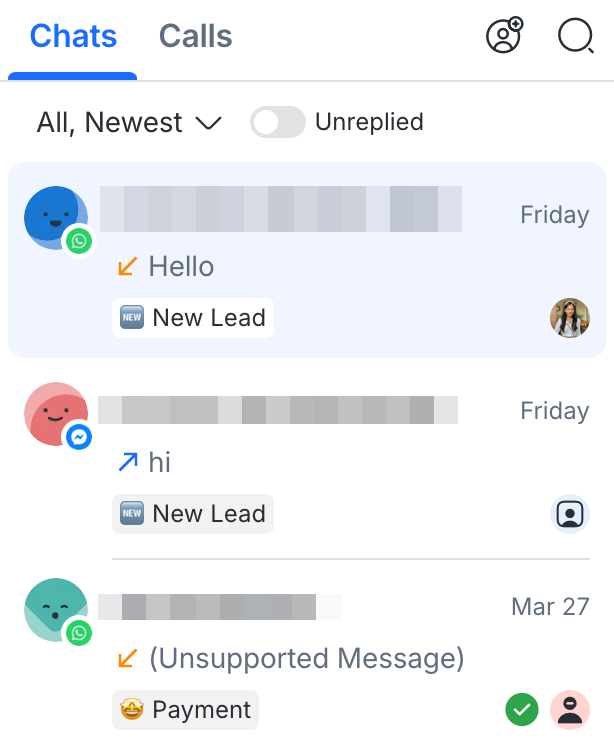Enable the Unreplied filter toggle
Image resolution: width=614 pixels, height=748 pixels.
click(x=277, y=122)
